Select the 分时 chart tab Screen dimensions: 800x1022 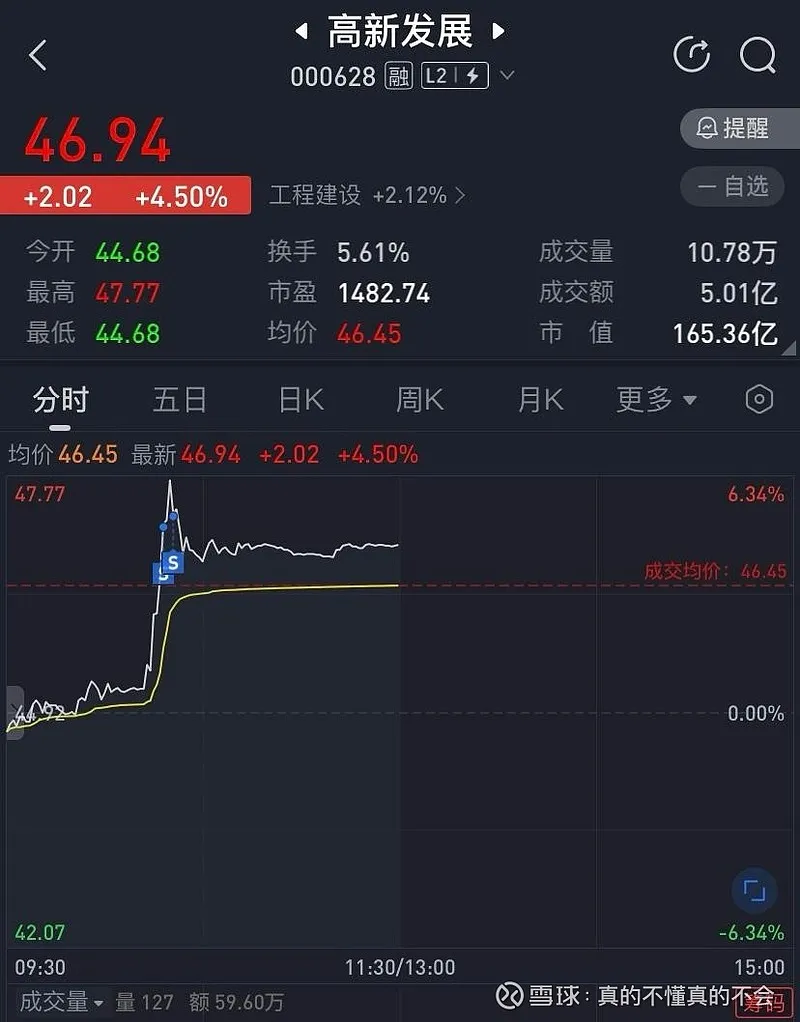(x=61, y=400)
